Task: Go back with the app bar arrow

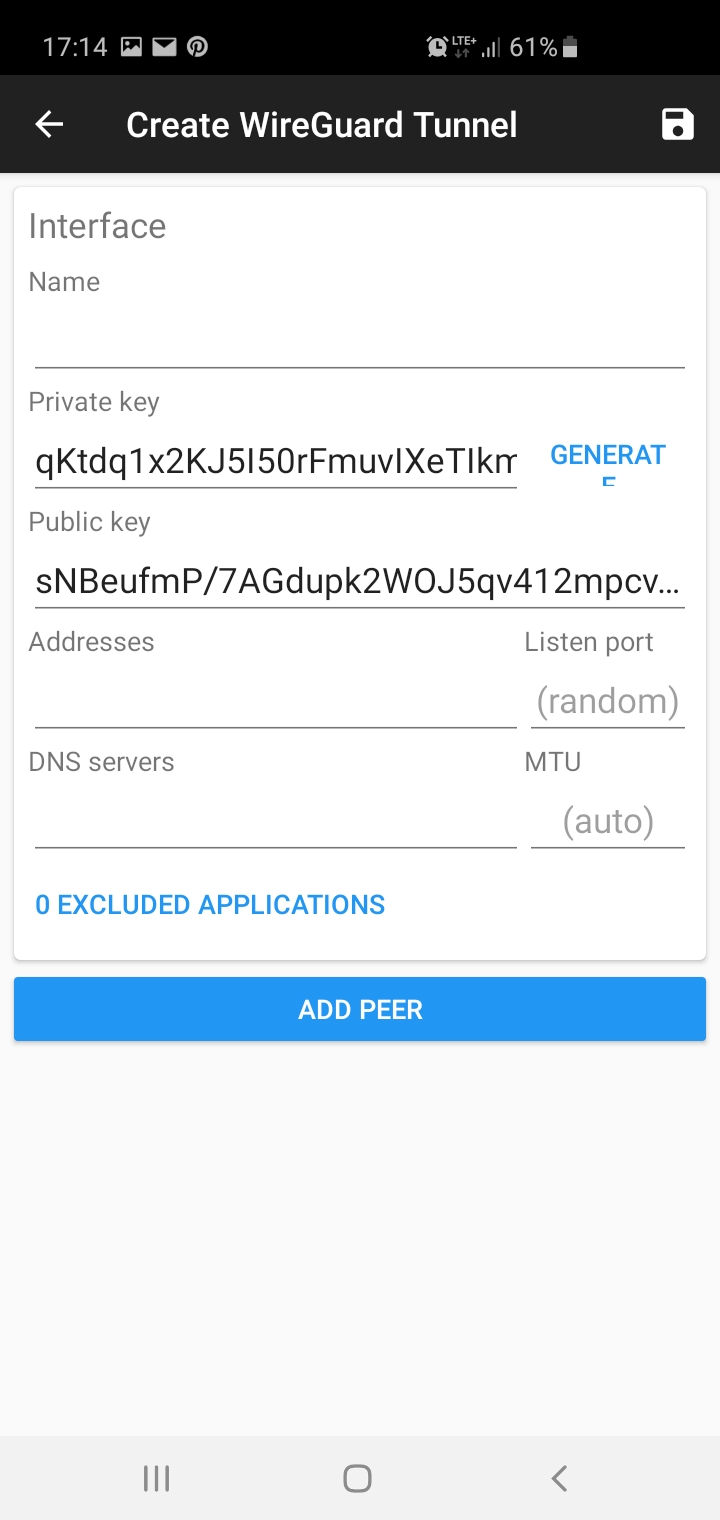Action: click(x=49, y=124)
